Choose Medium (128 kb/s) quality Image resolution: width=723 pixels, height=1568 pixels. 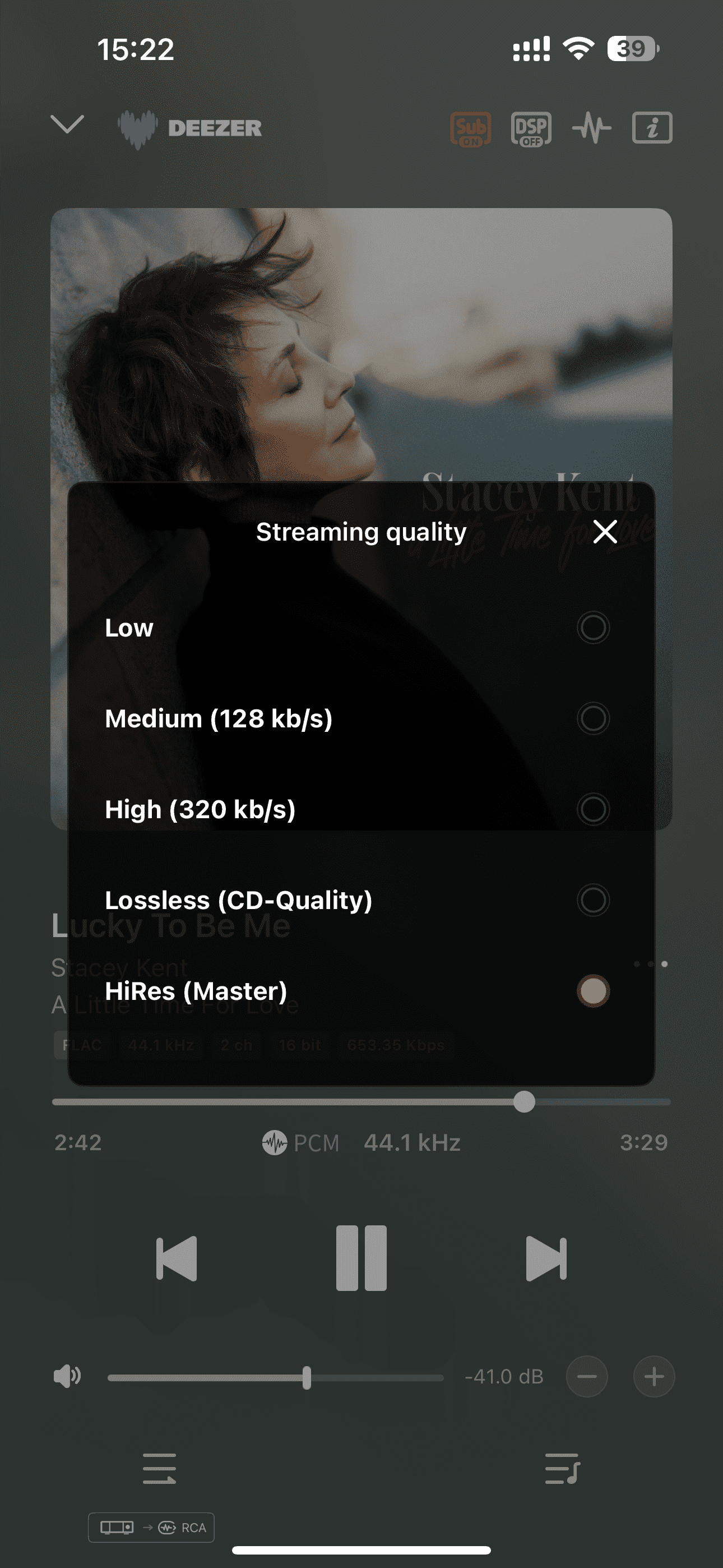(x=593, y=718)
